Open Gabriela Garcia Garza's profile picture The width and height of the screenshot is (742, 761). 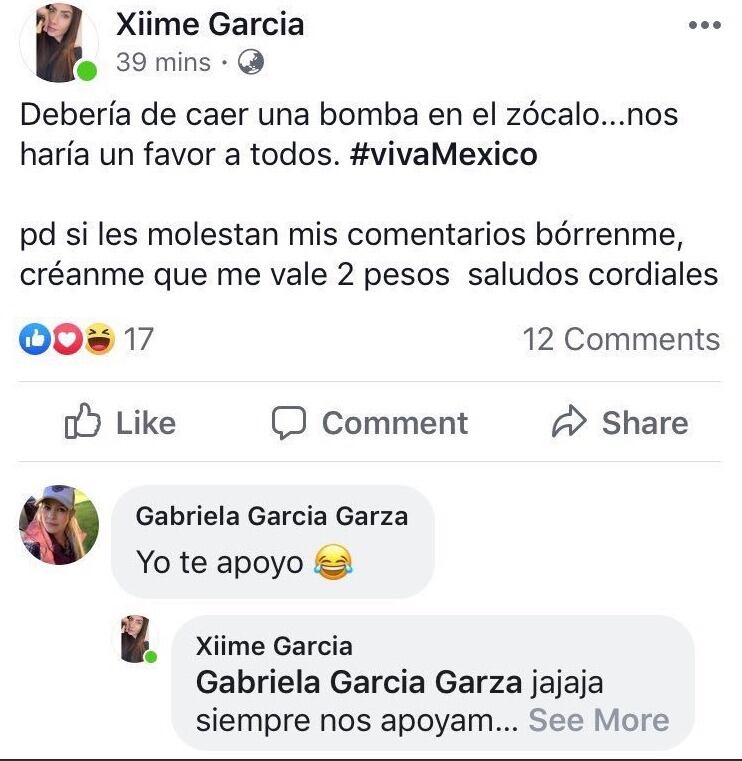point(59,526)
